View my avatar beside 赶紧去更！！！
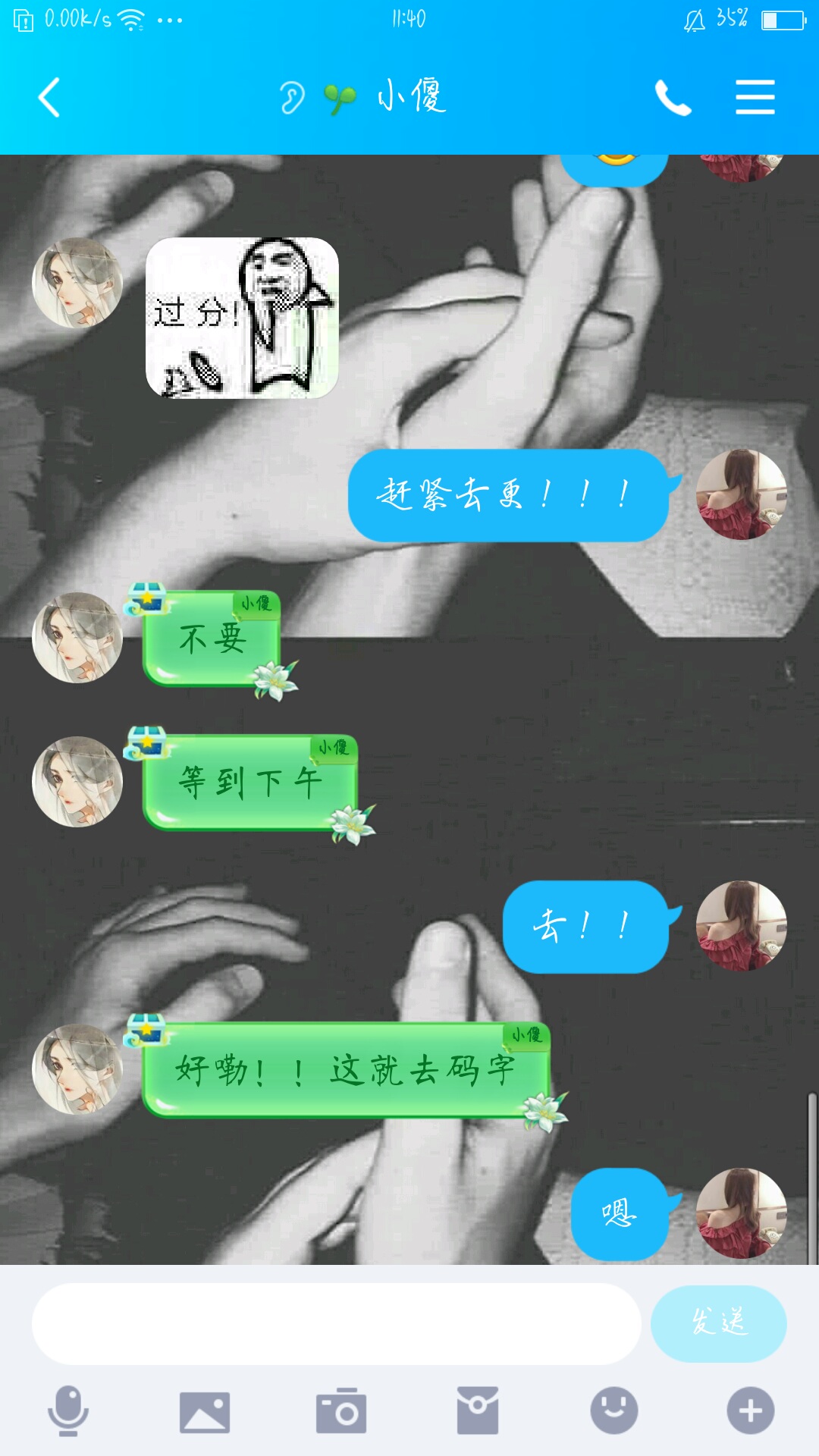Viewport: 819px width, 1456px height. tap(741, 494)
